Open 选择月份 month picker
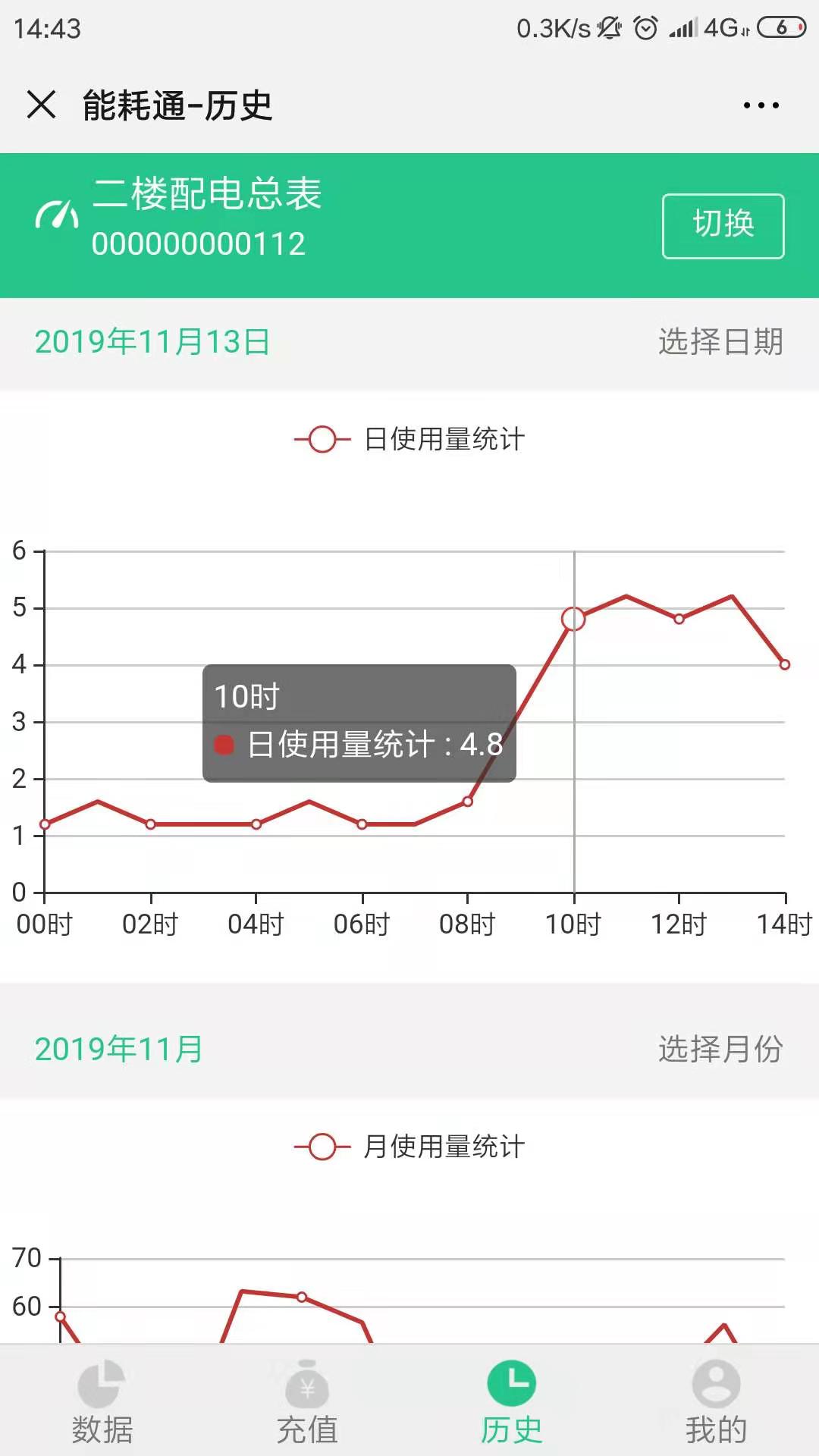 [x=720, y=1050]
